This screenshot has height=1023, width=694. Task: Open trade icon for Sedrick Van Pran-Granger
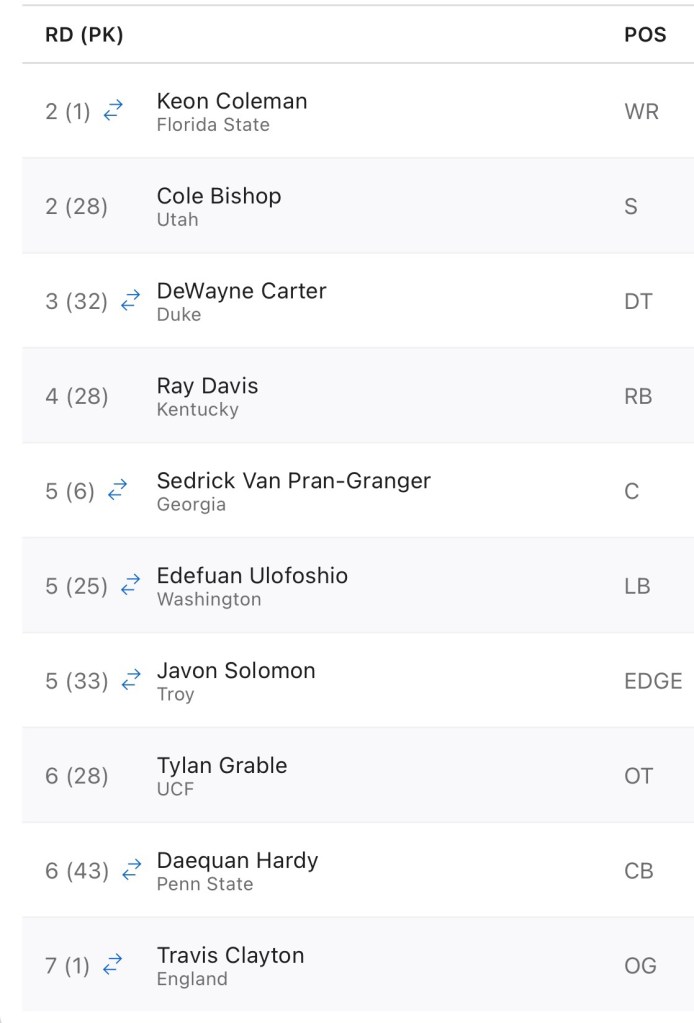click(118, 491)
